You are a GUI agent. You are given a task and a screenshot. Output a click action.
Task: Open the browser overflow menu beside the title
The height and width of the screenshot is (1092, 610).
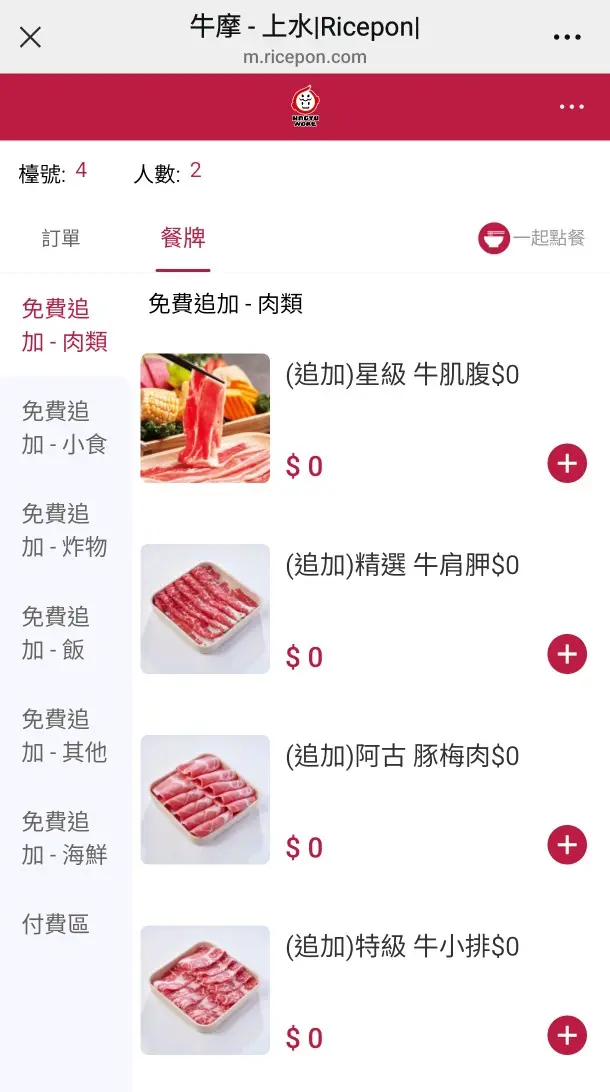[x=567, y=37]
